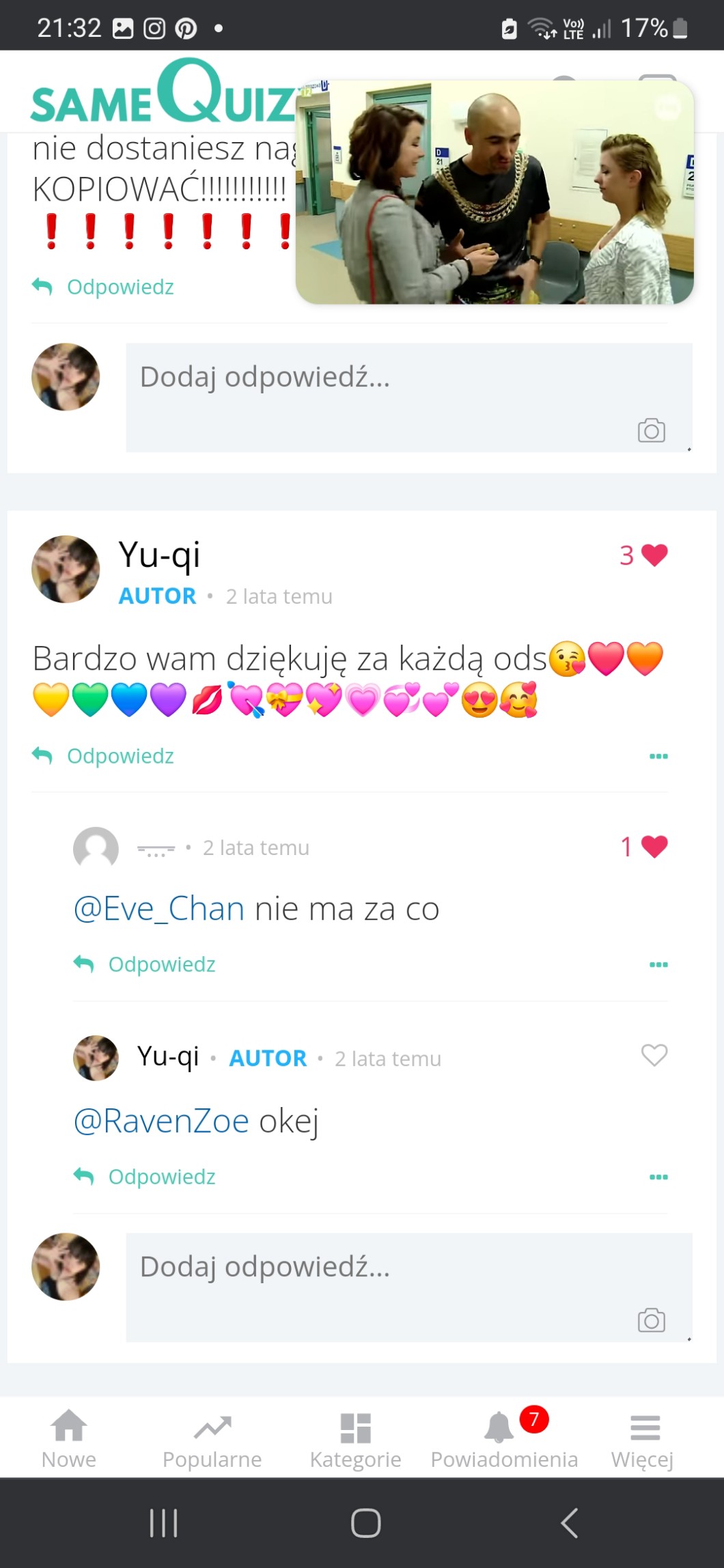
Task: Open Powiadomienia notifications
Action: (503, 1440)
